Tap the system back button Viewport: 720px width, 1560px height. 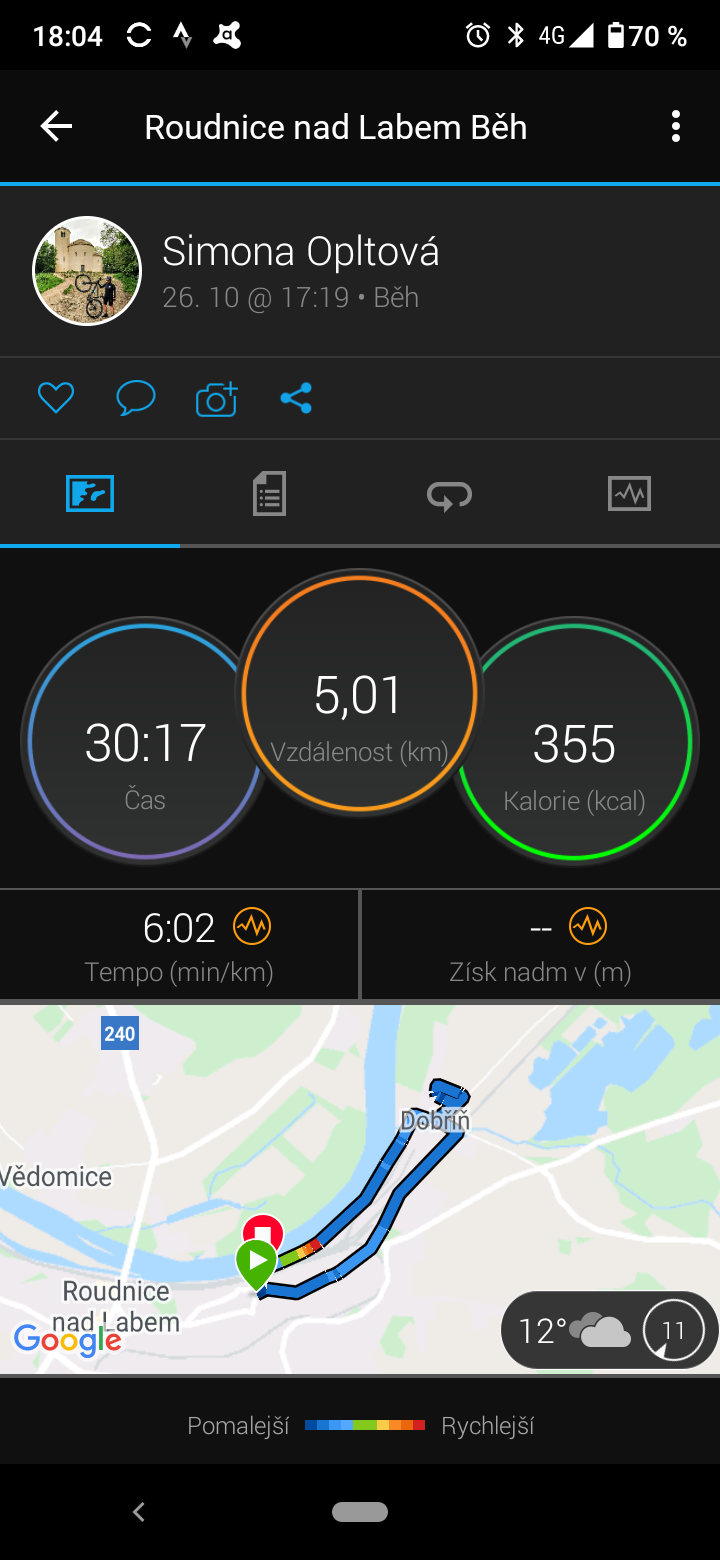pyautogui.click(x=139, y=1512)
